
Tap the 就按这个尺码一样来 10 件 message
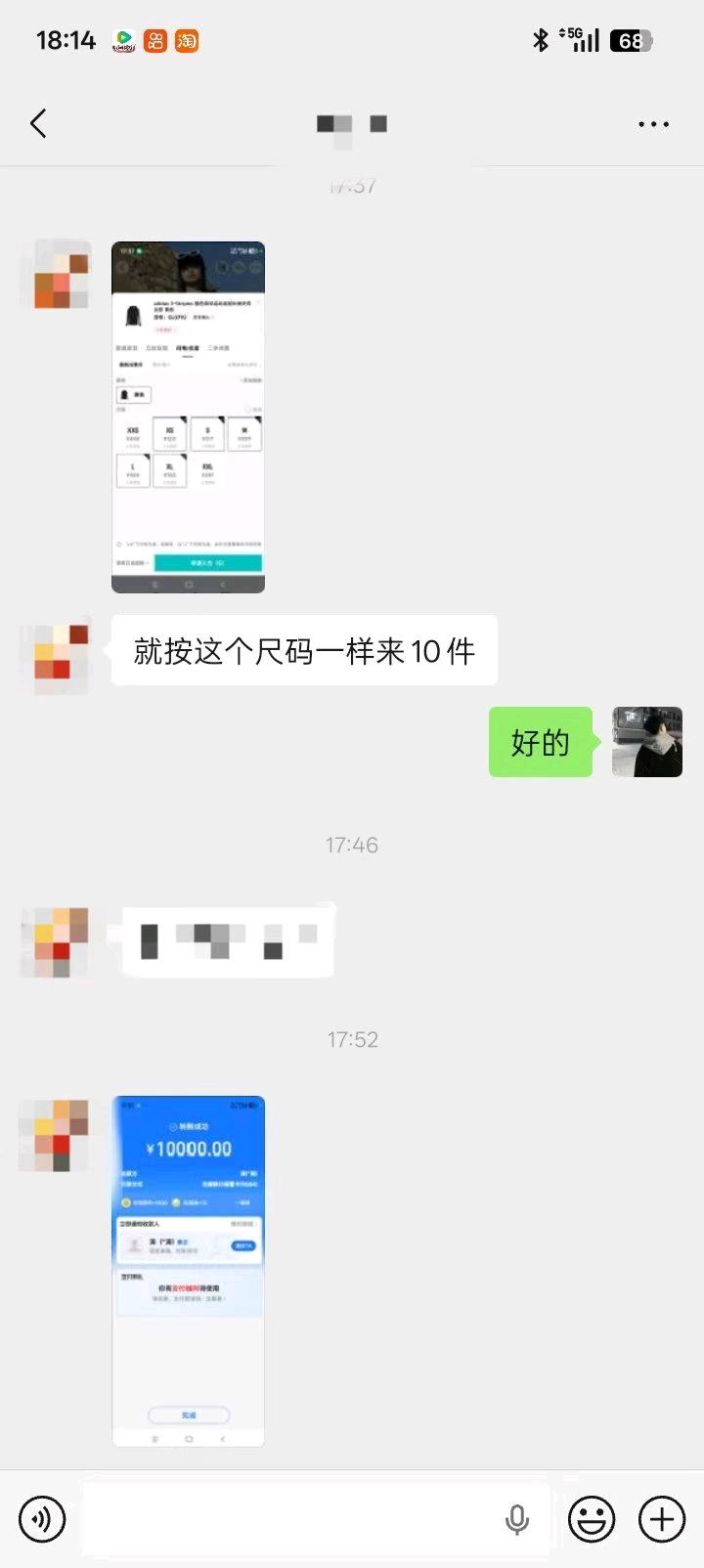coord(303,651)
